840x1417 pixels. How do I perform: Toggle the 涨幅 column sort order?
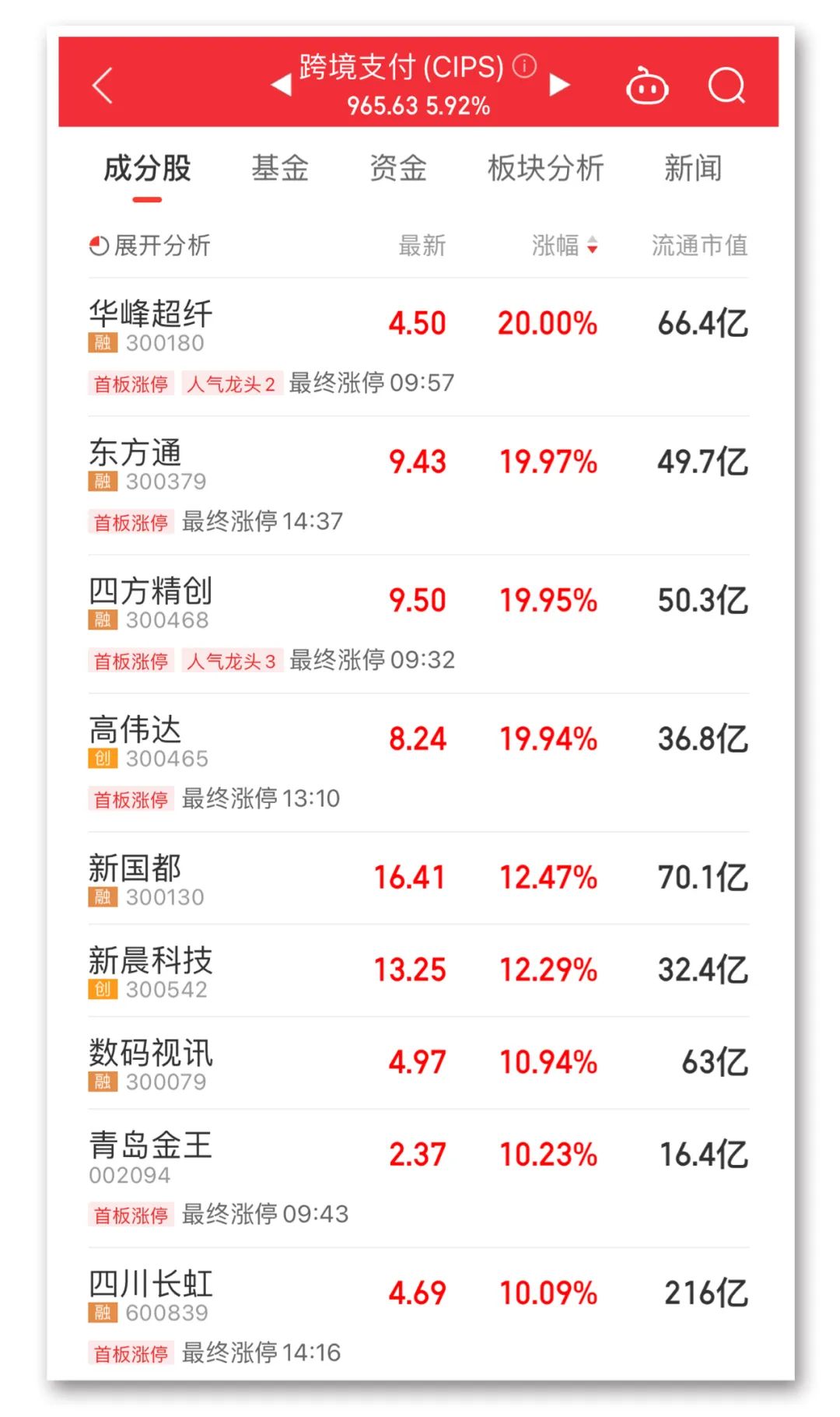click(x=562, y=246)
